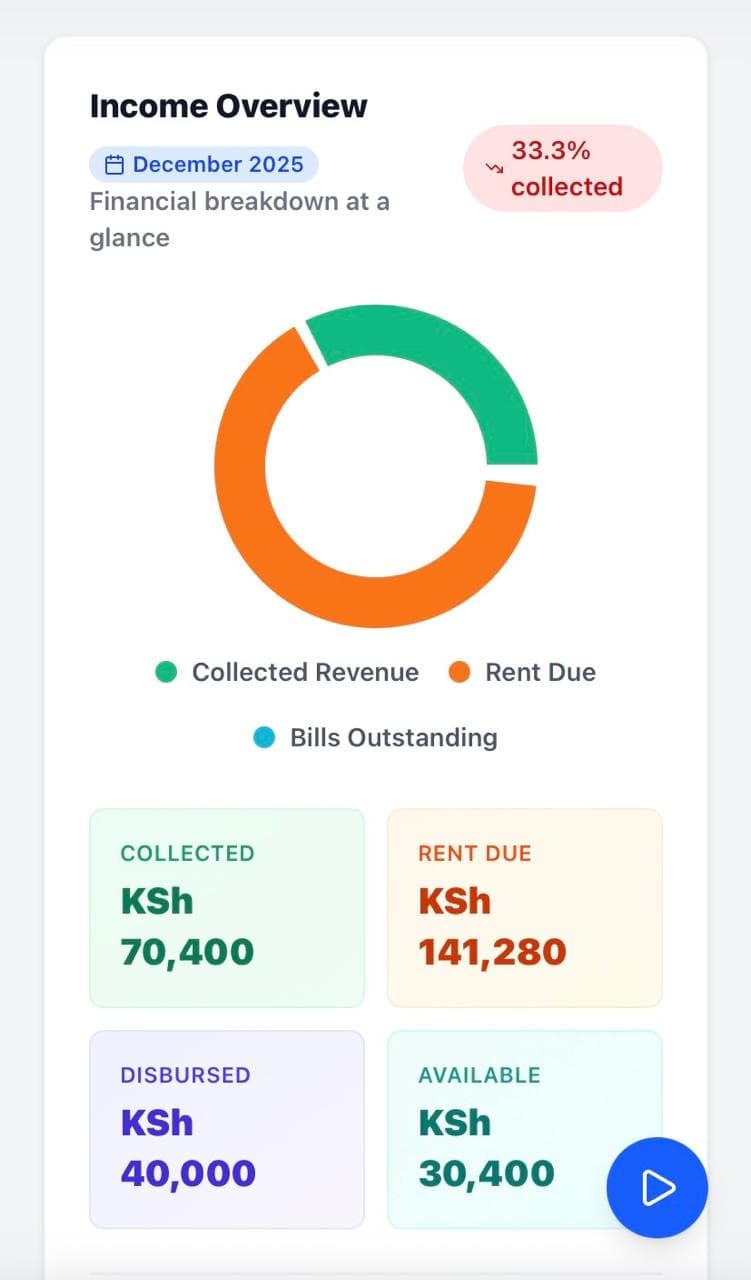Viewport: 751px width, 1280px height.
Task: Select the Income Overview heading
Action: 228,104
